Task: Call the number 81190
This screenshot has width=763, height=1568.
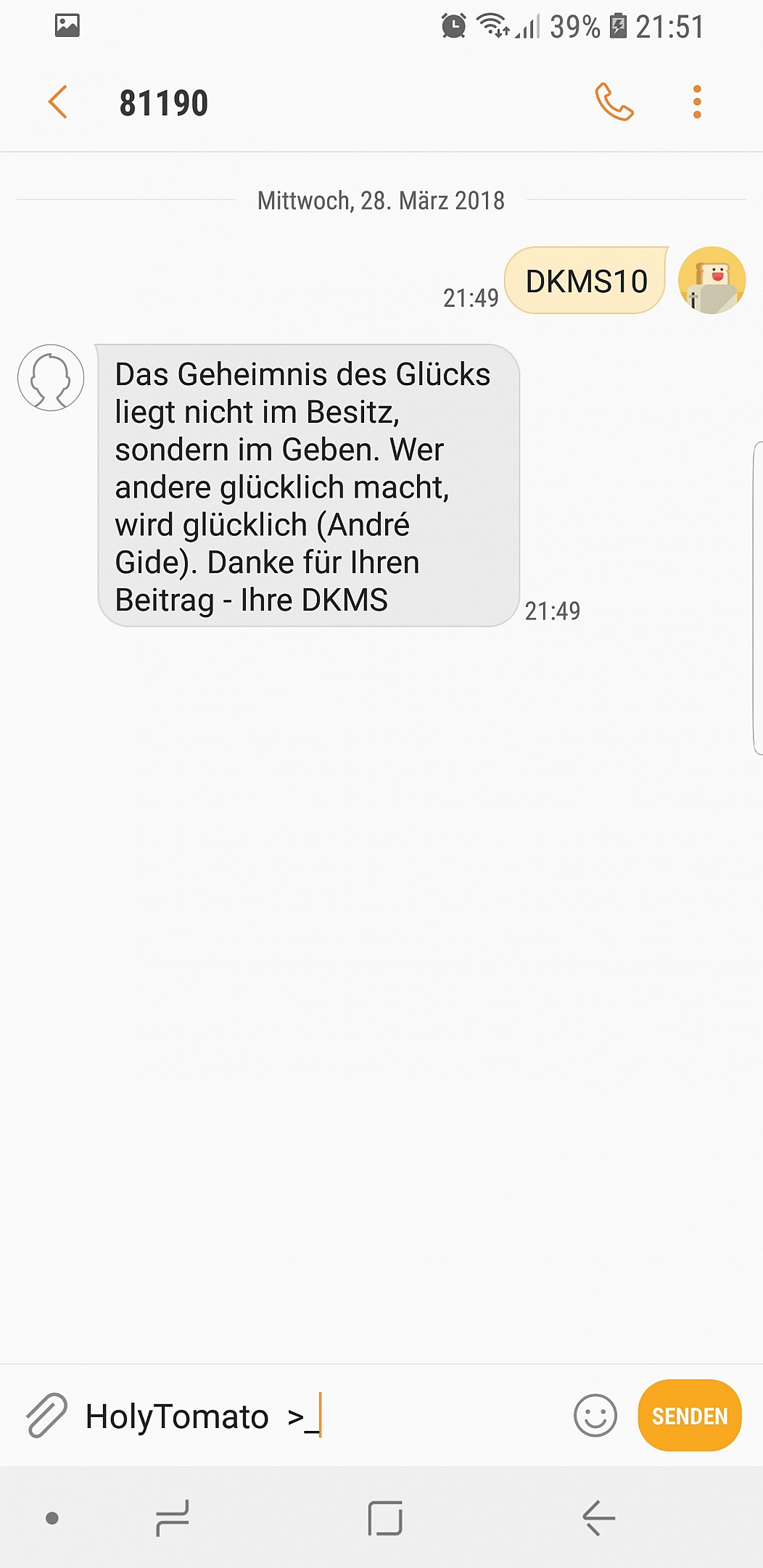Action: click(614, 102)
